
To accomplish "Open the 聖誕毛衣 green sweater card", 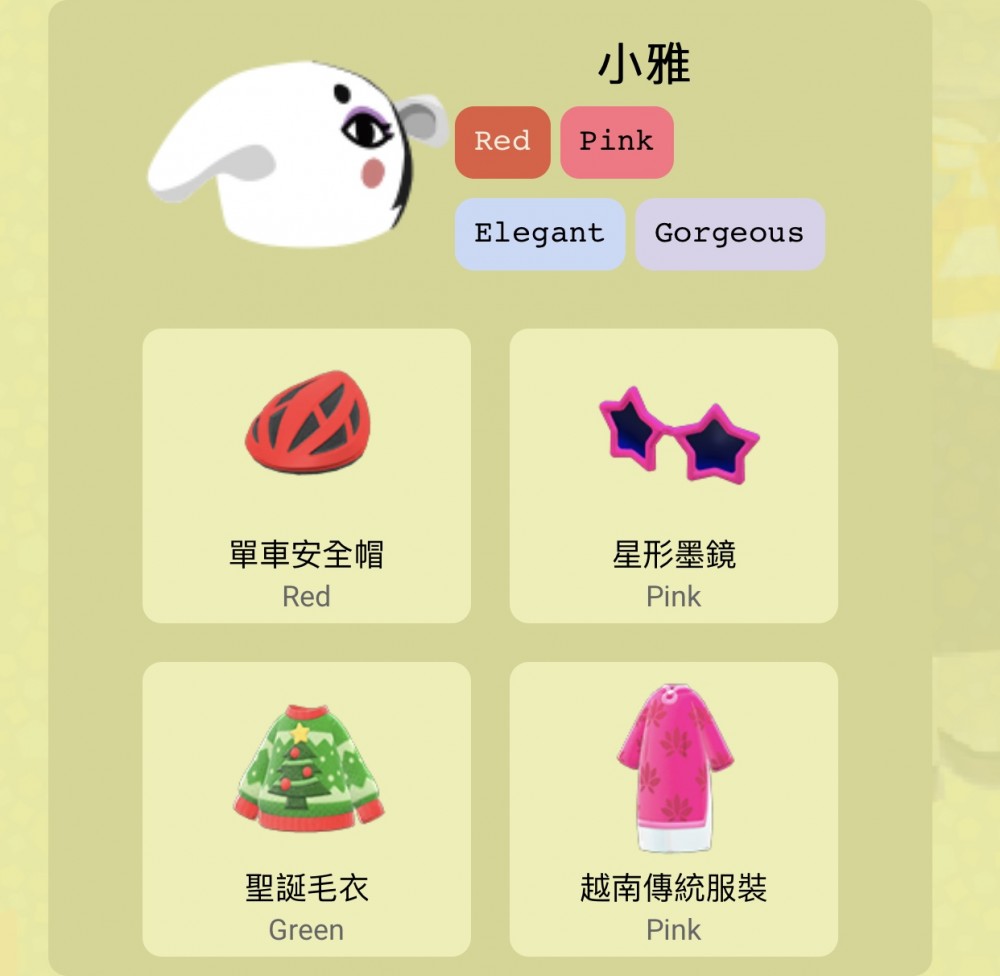I will pos(306,808).
